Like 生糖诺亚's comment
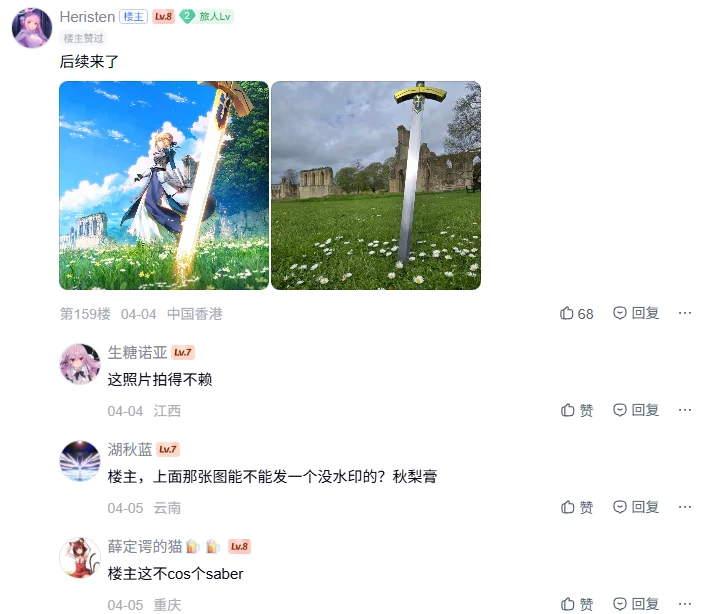Image resolution: width=725 pixels, height=614 pixels. point(577,410)
